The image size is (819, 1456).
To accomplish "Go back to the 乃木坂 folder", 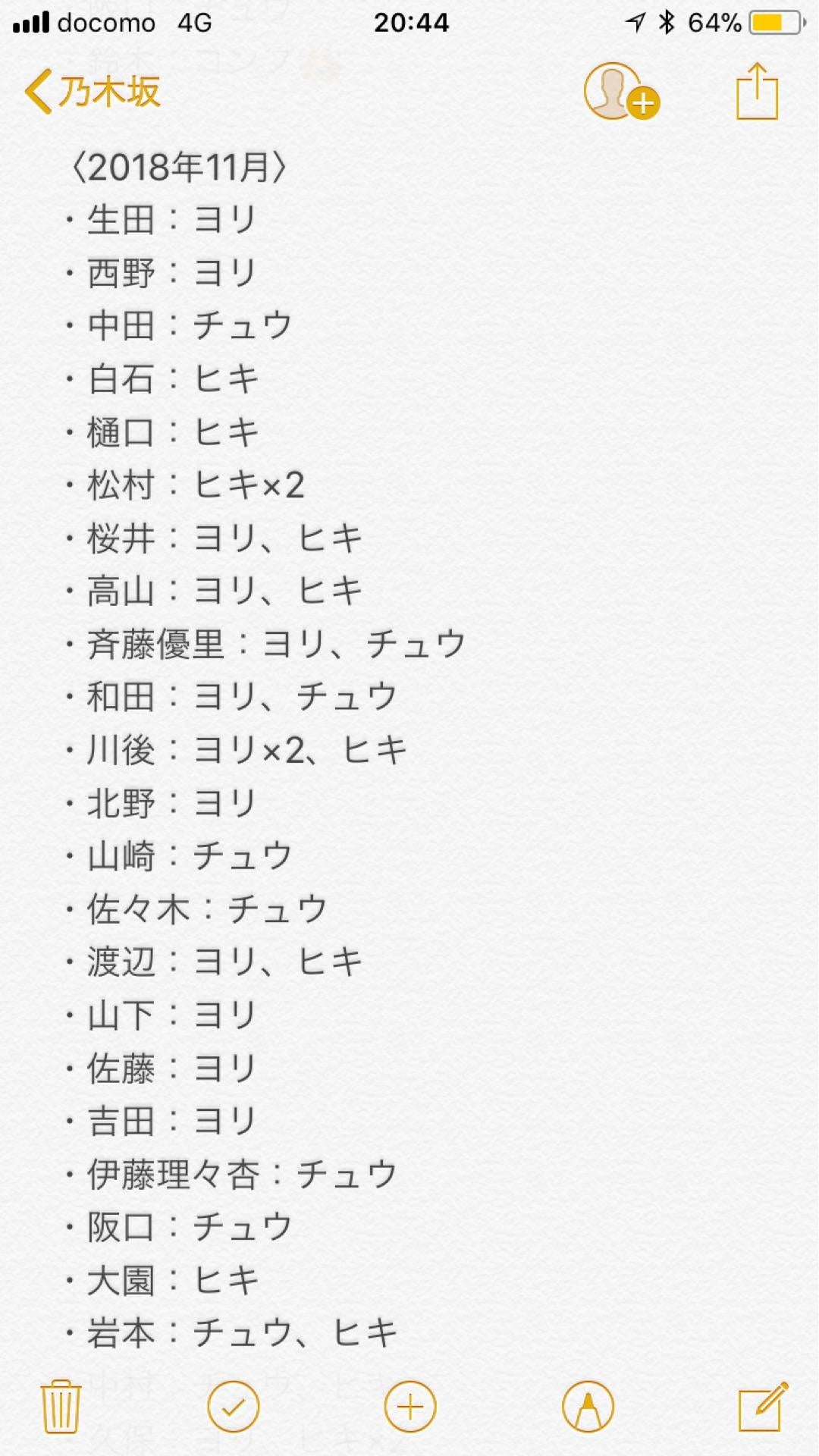I will pyautogui.click(x=93, y=93).
